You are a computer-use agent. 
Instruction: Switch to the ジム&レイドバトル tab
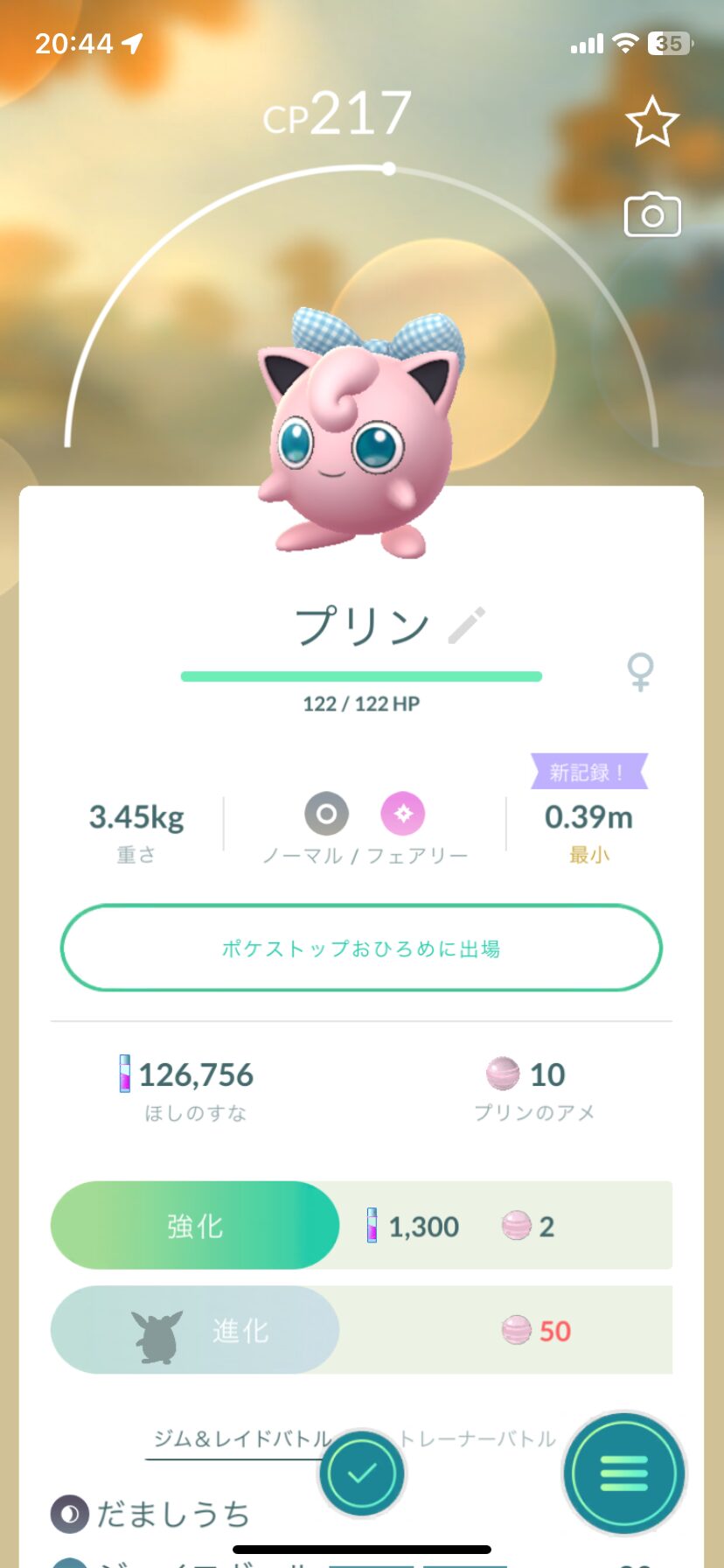click(x=241, y=1438)
